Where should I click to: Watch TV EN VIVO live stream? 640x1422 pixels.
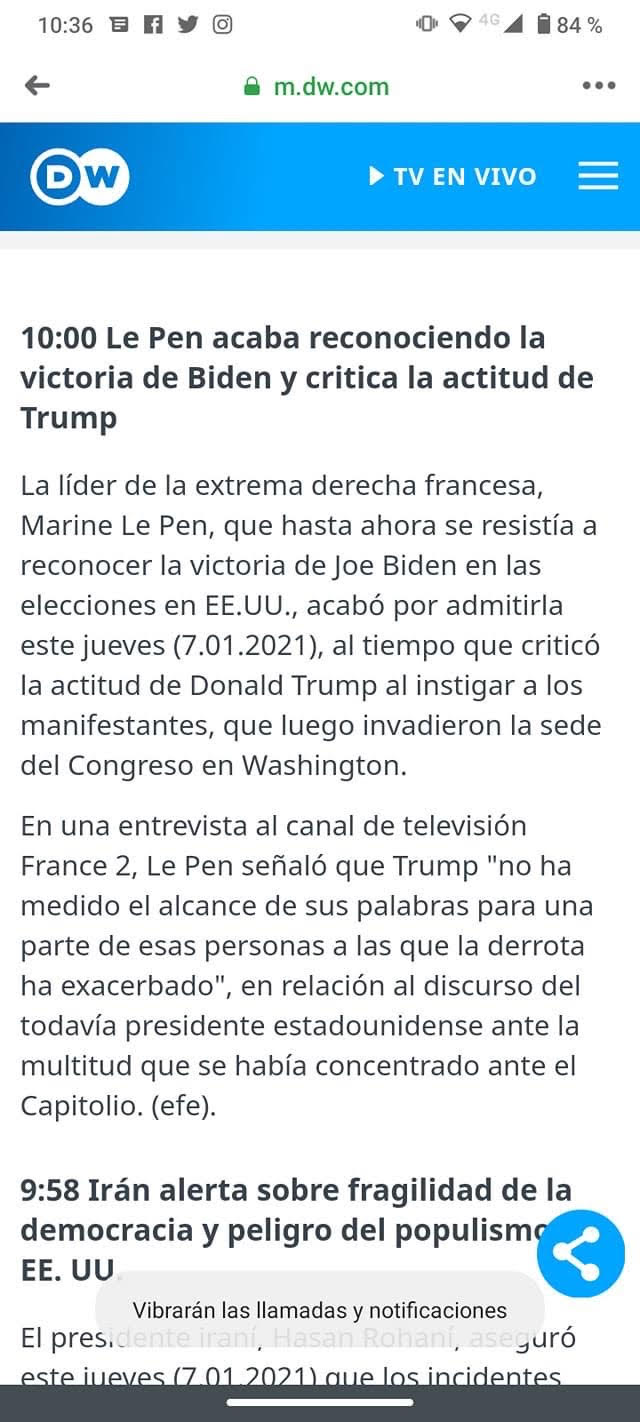coord(453,177)
